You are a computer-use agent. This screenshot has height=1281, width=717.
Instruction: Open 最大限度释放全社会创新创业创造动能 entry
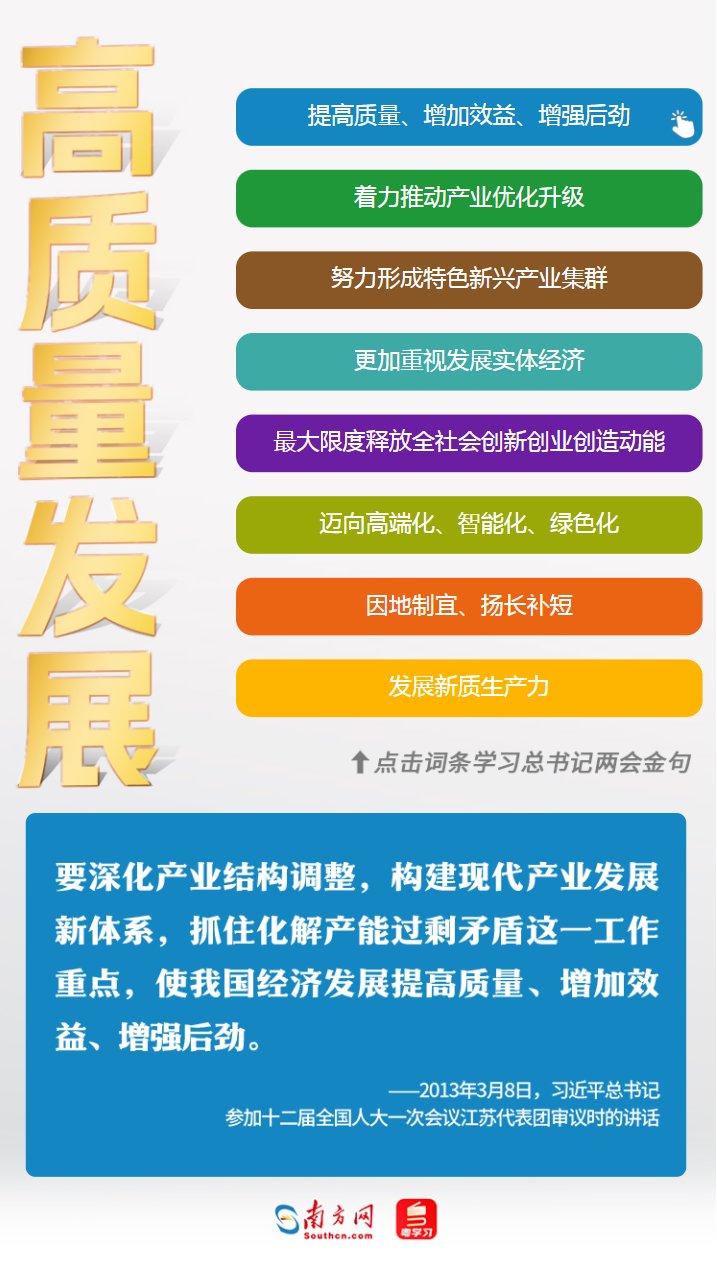pyautogui.click(x=469, y=443)
